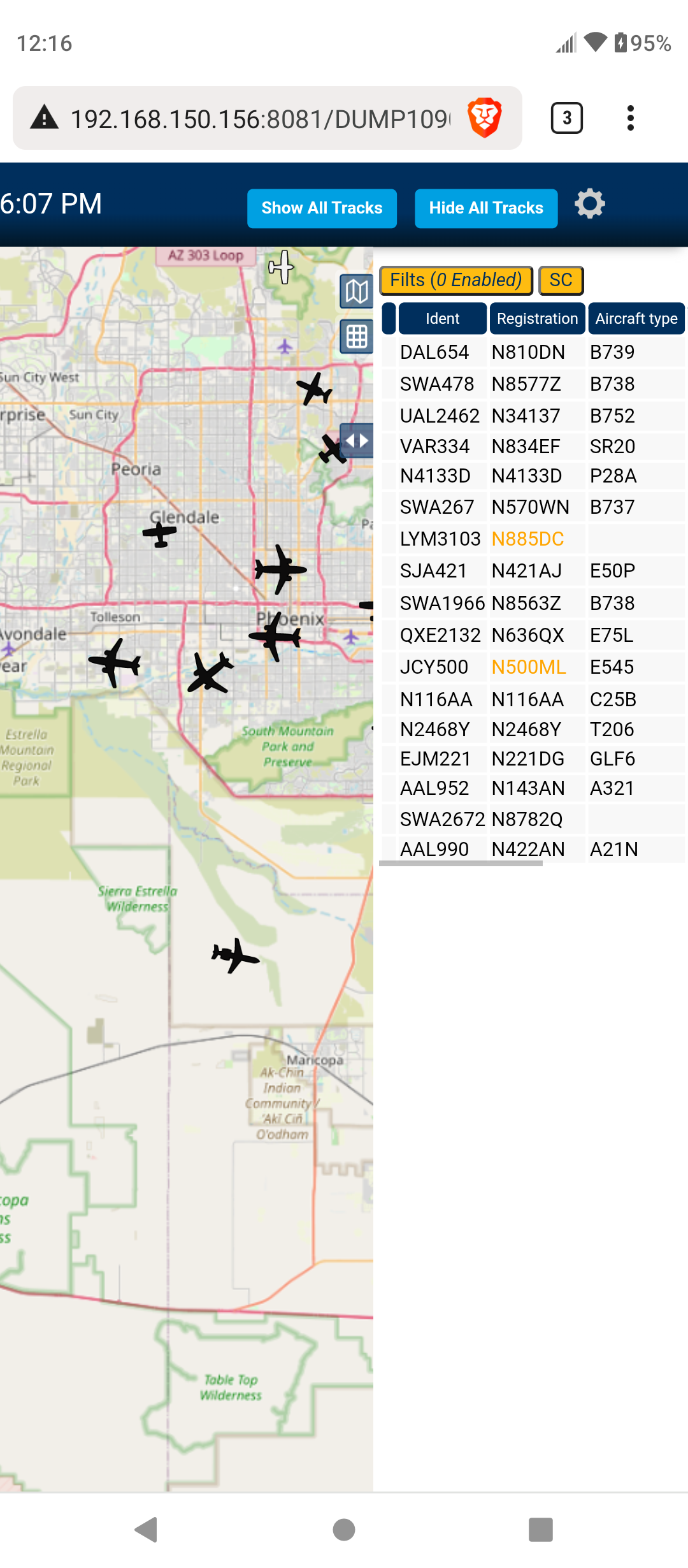Screen dimensions: 688x1568
Task: Go back with system back button
Action: point(147,1529)
